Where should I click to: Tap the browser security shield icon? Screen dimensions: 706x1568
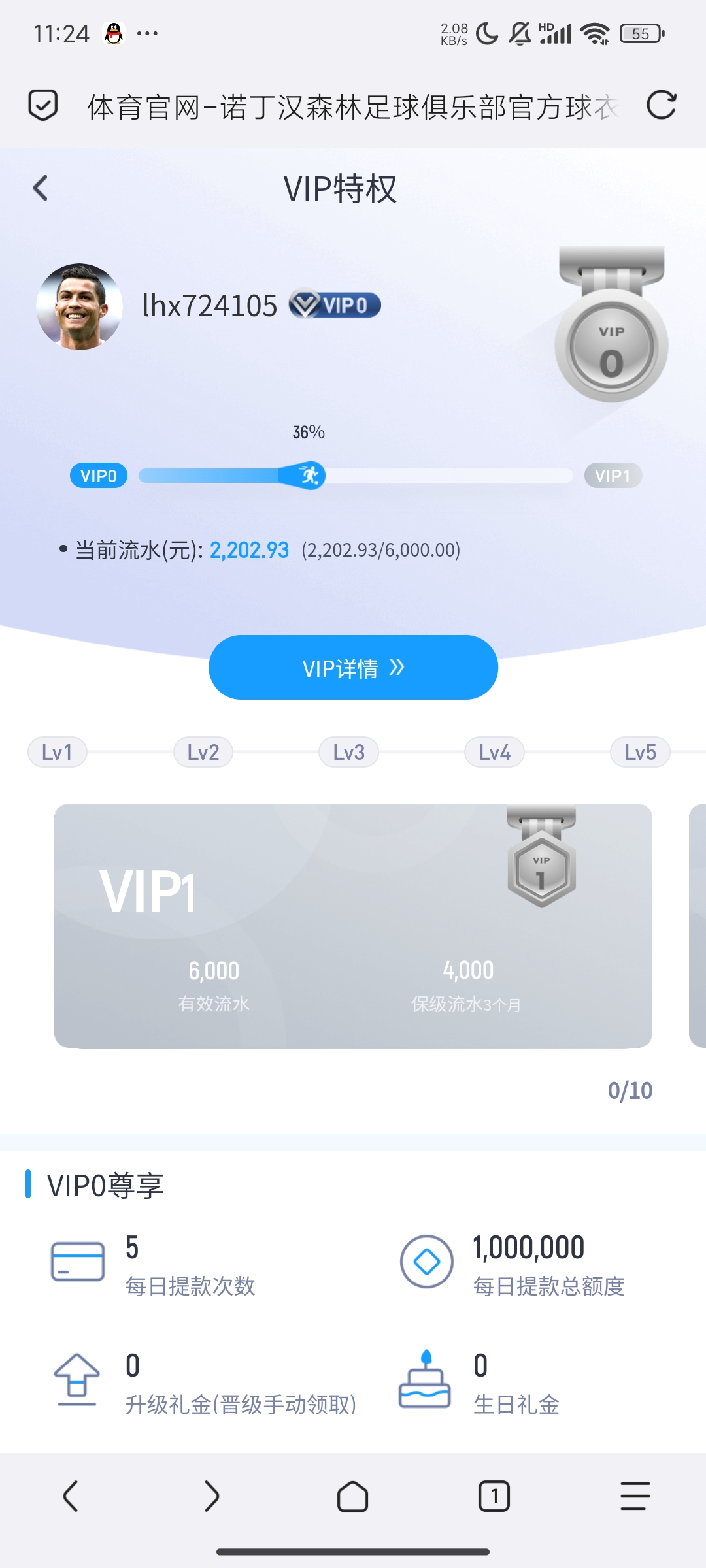[43, 105]
